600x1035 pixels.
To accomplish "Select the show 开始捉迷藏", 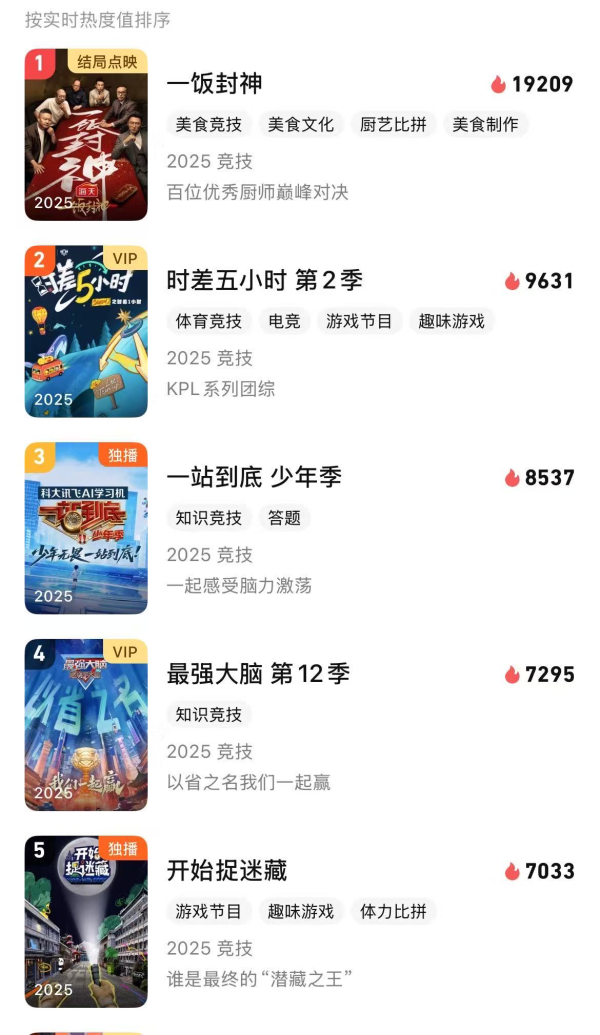I will tap(227, 871).
